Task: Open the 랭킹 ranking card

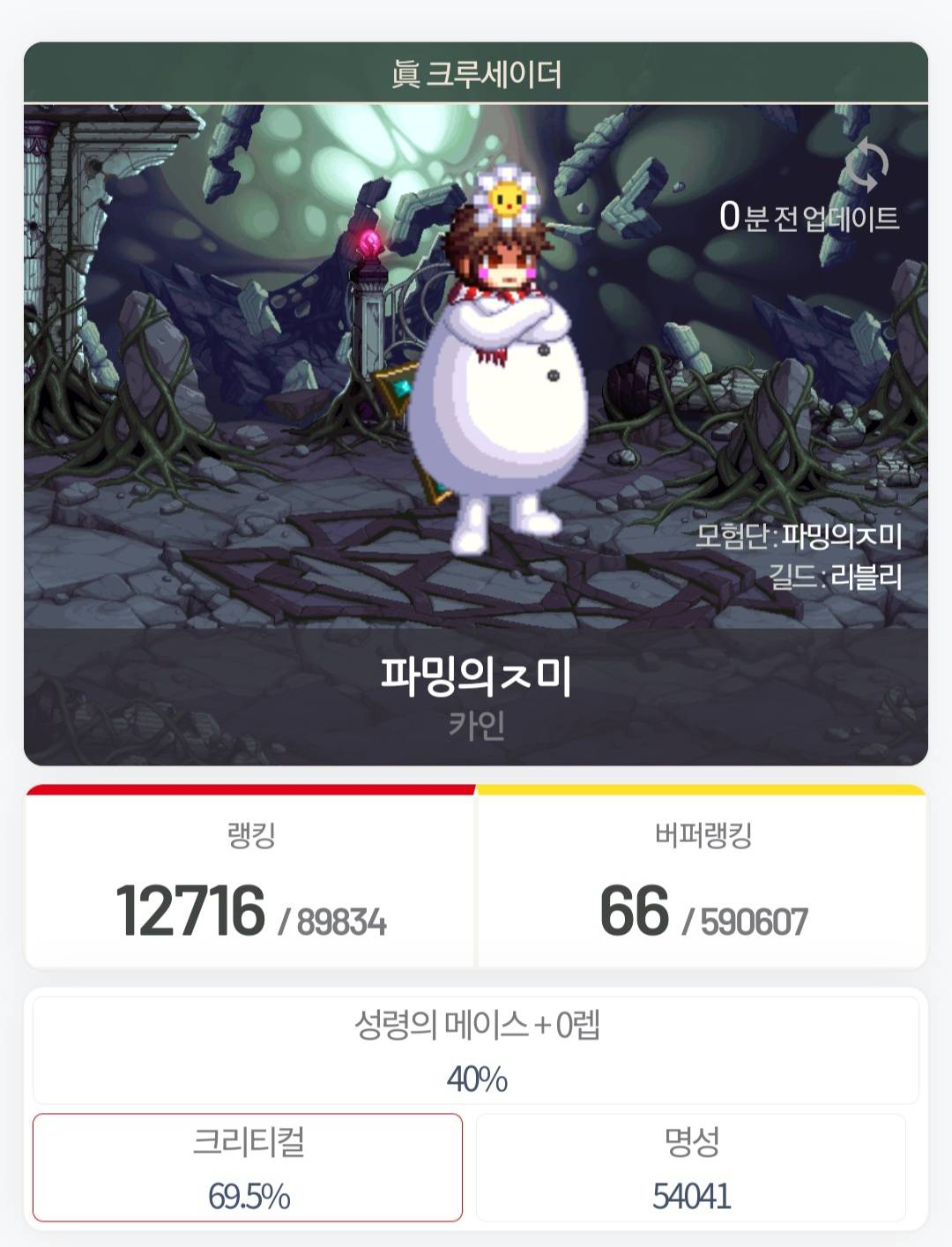Action: [x=251, y=880]
